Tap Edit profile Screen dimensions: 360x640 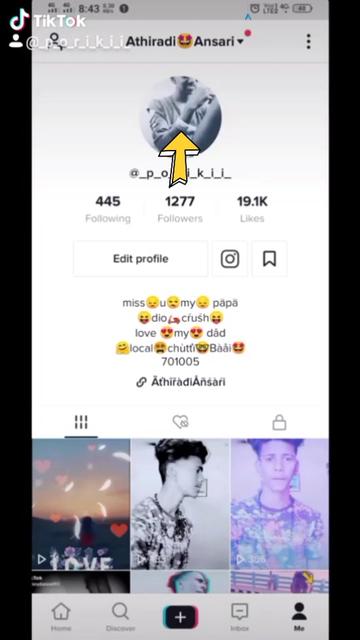coord(141,259)
